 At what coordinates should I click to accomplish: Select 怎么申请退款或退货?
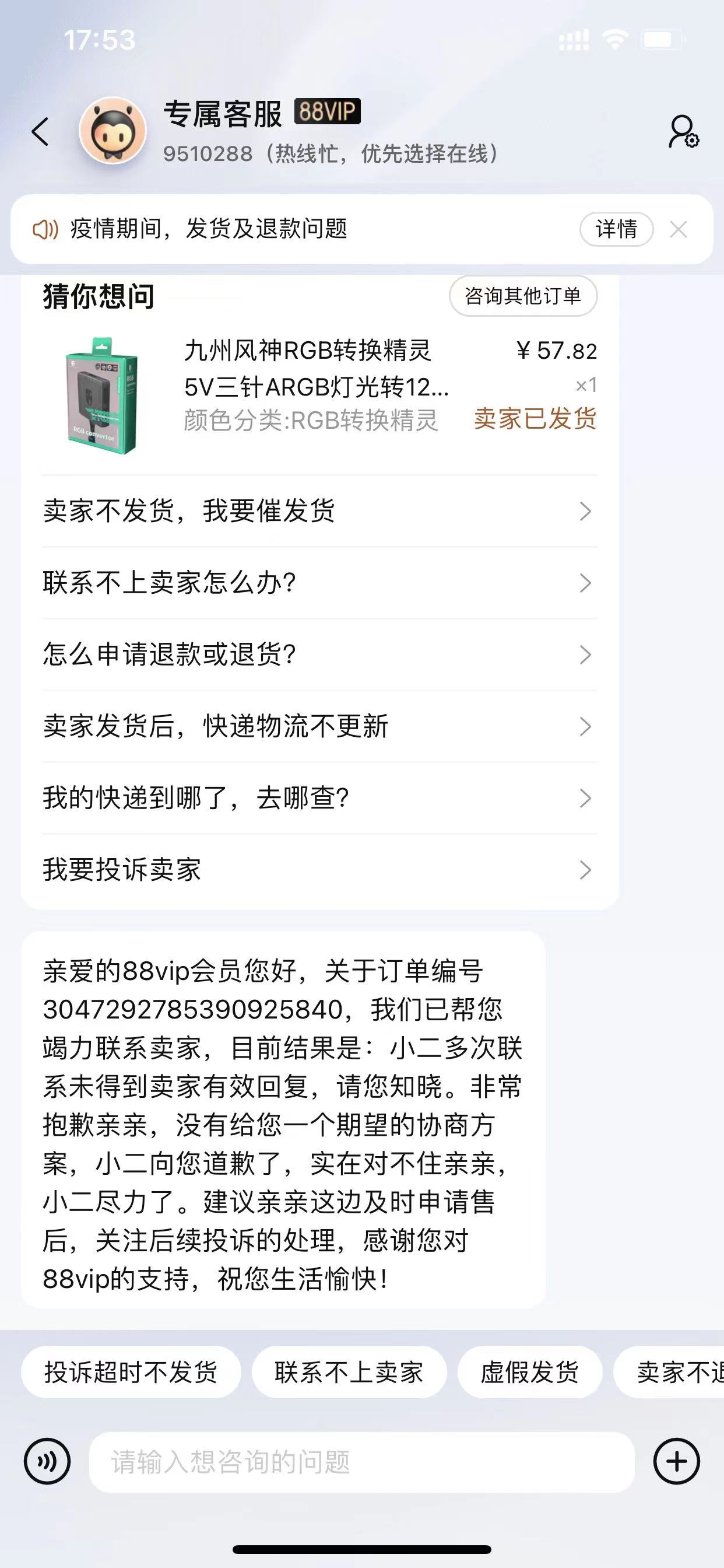click(319, 654)
